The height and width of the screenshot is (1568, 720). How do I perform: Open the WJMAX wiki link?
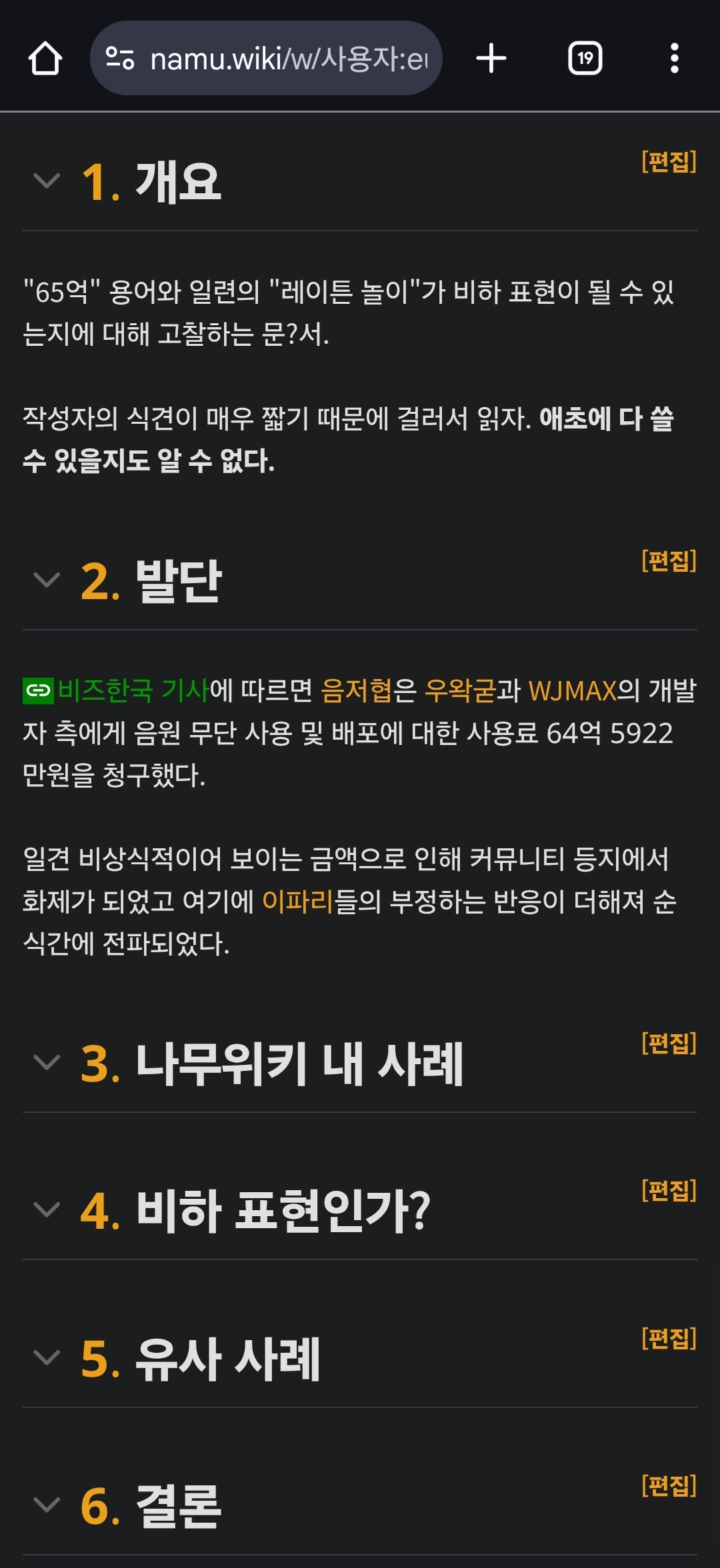[x=573, y=690]
